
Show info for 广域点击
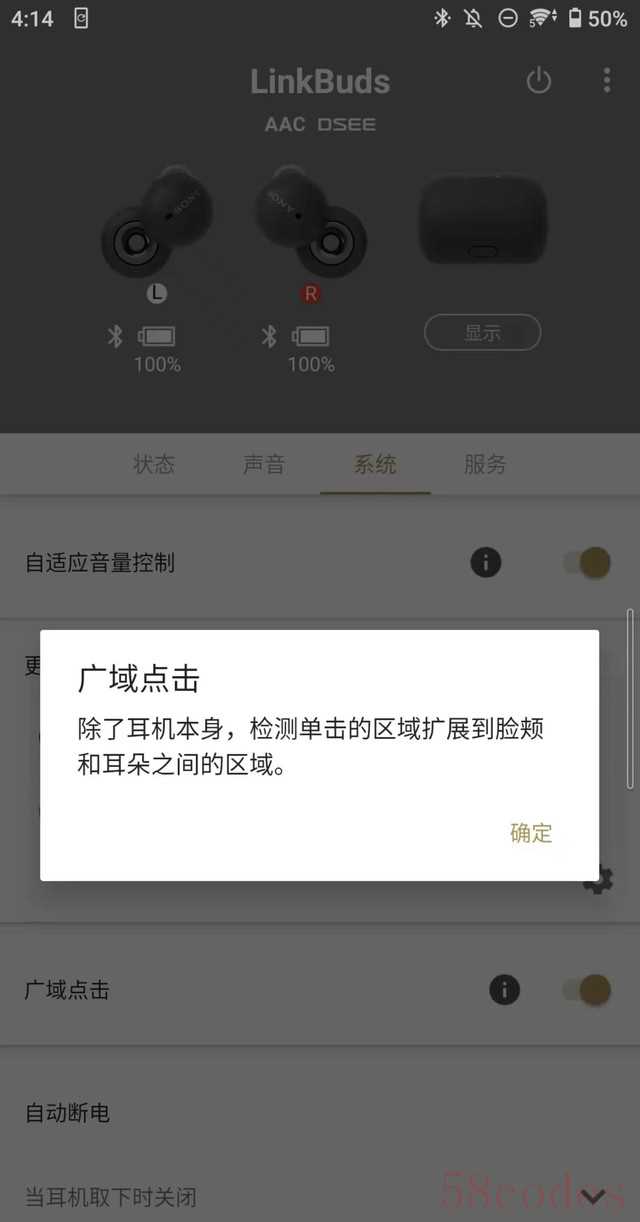(505, 991)
